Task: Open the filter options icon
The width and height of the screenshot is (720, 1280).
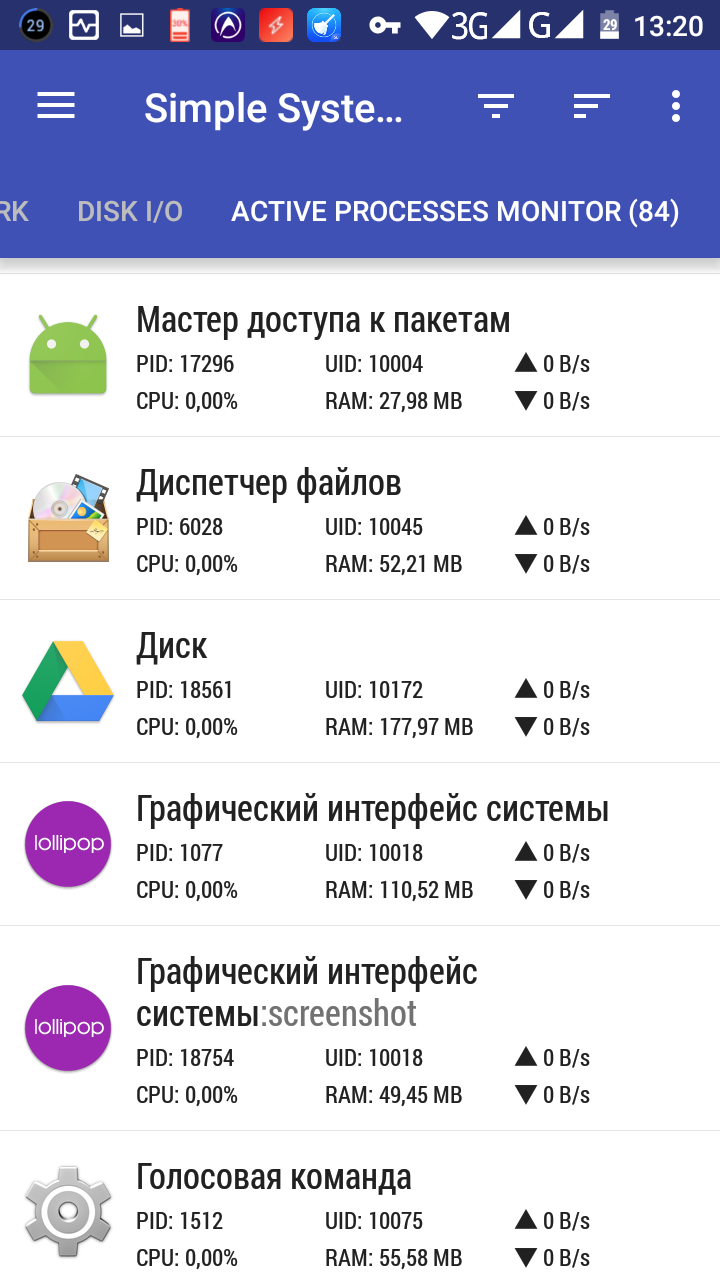Action: [495, 106]
